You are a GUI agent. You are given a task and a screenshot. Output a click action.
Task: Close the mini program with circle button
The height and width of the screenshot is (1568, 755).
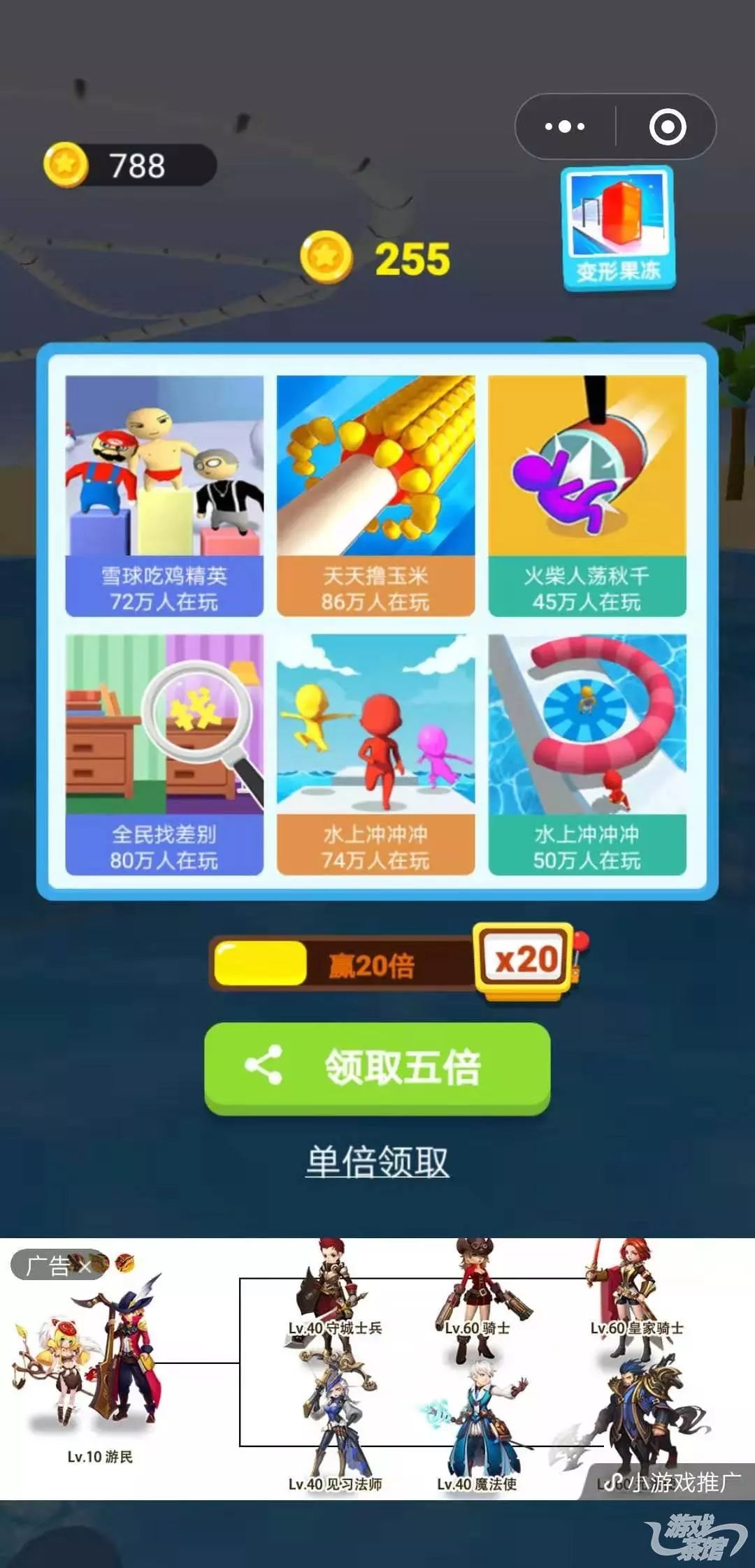click(x=667, y=126)
